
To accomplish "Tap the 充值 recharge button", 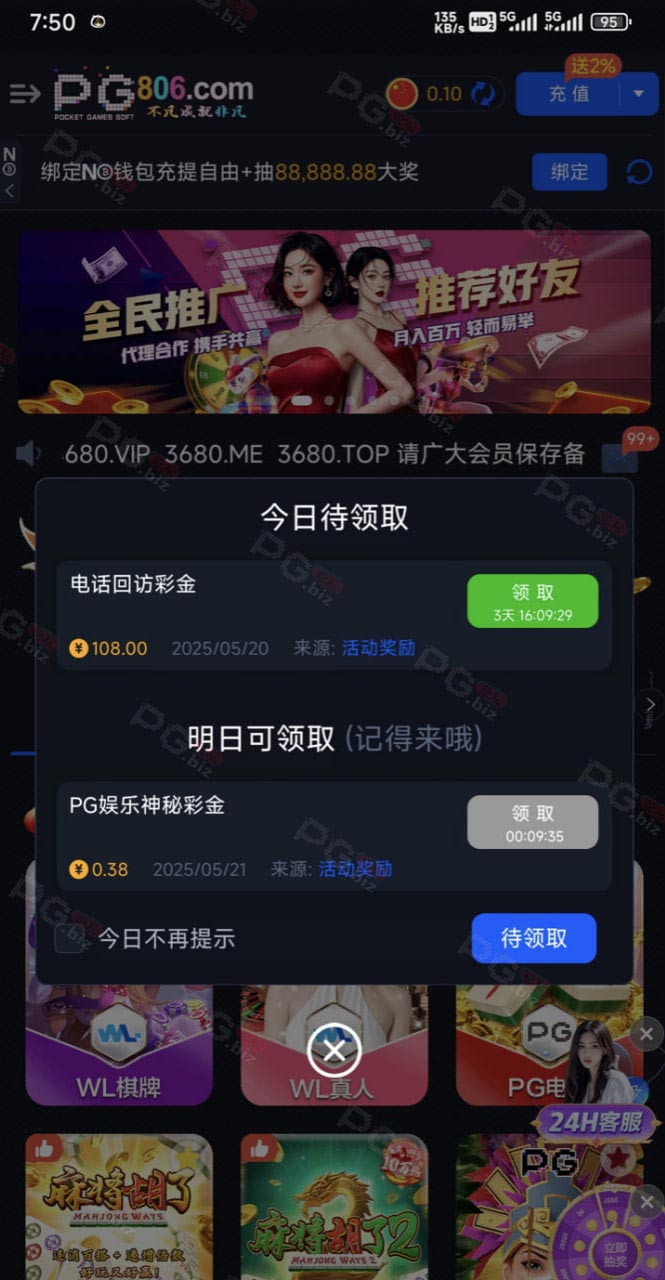I will tap(569, 94).
